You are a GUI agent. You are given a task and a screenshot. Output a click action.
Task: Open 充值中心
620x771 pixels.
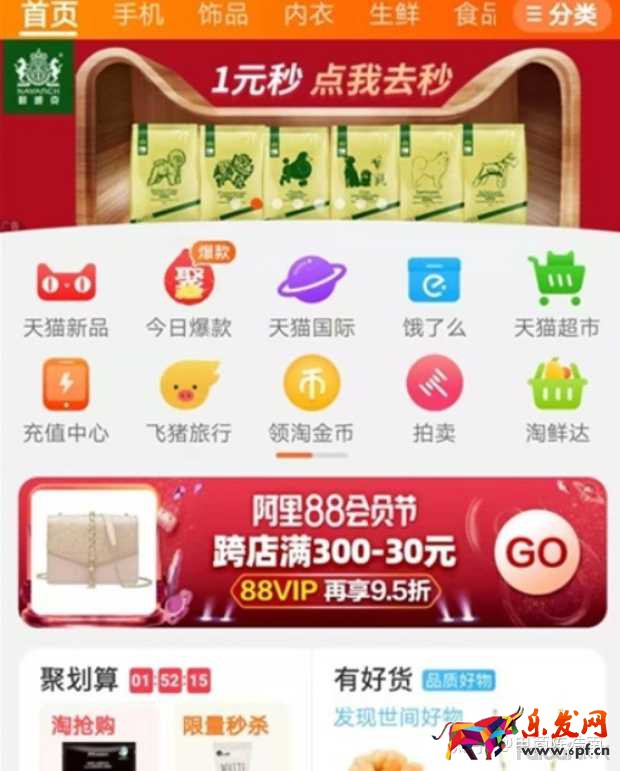[x=66, y=402]
